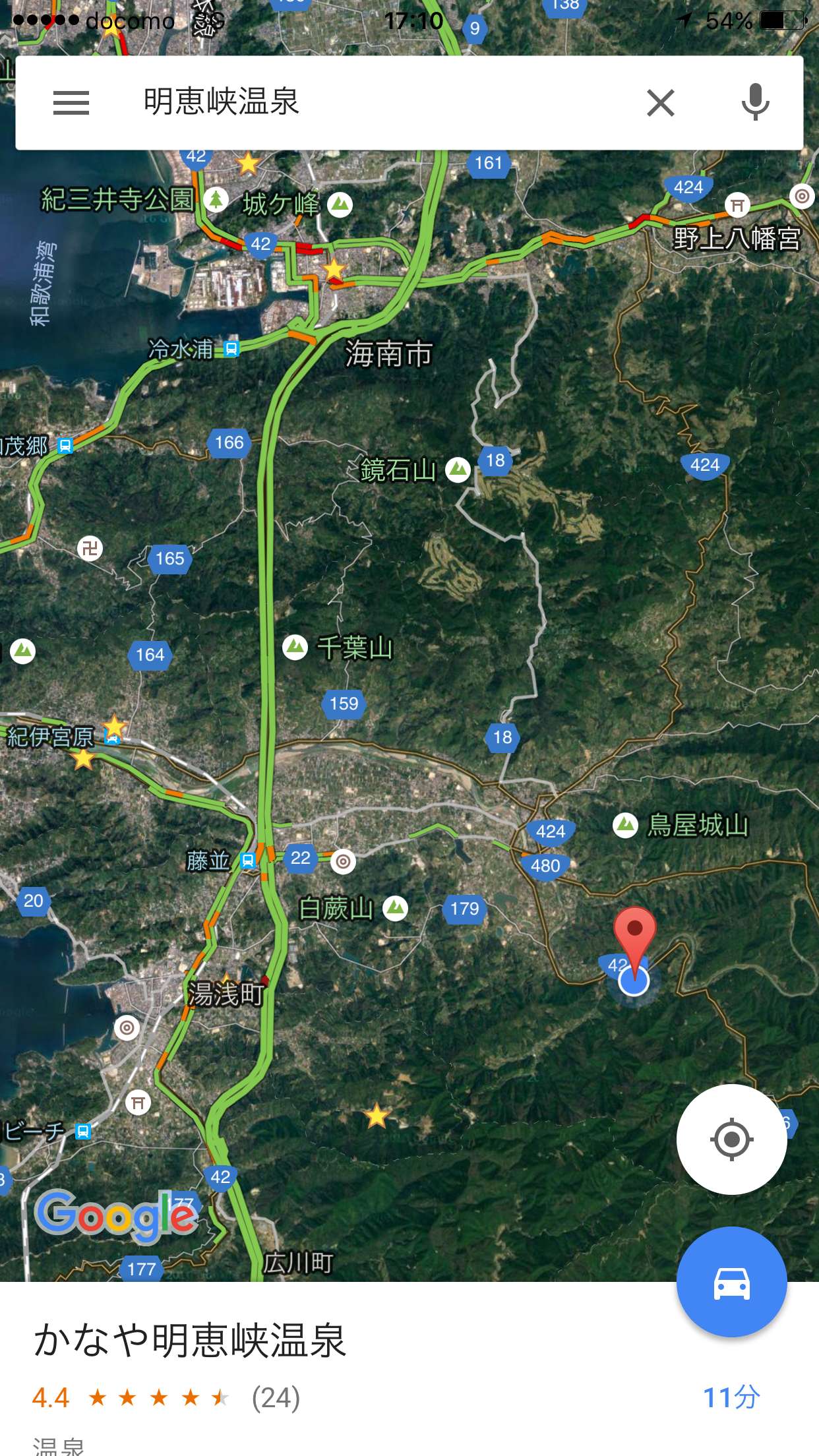The height and width of the screenshot is (1456, 819).
Task: Open the hamburger side menu
Action: point(71,103)
